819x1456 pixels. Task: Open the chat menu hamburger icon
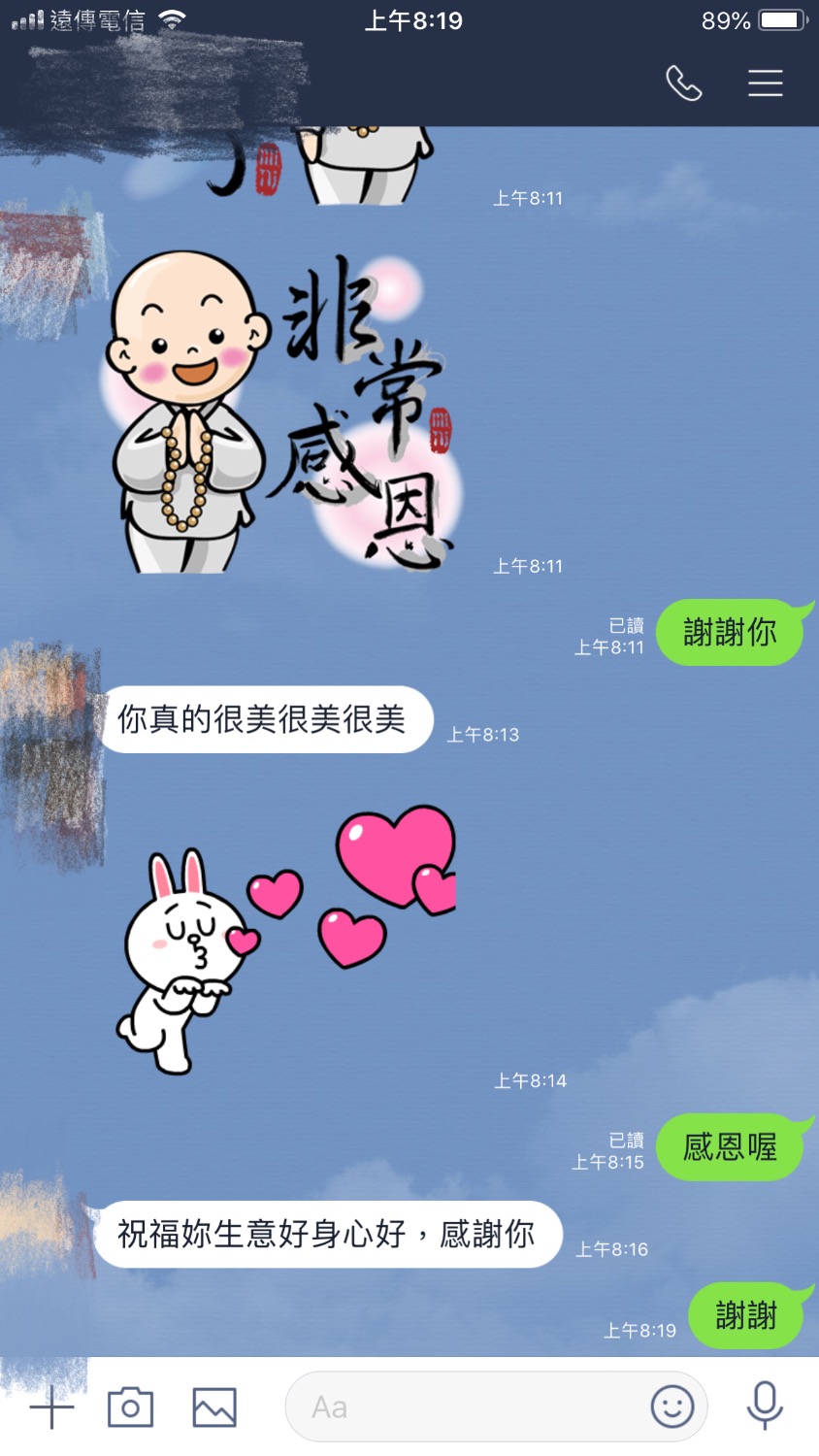point(765,83)
